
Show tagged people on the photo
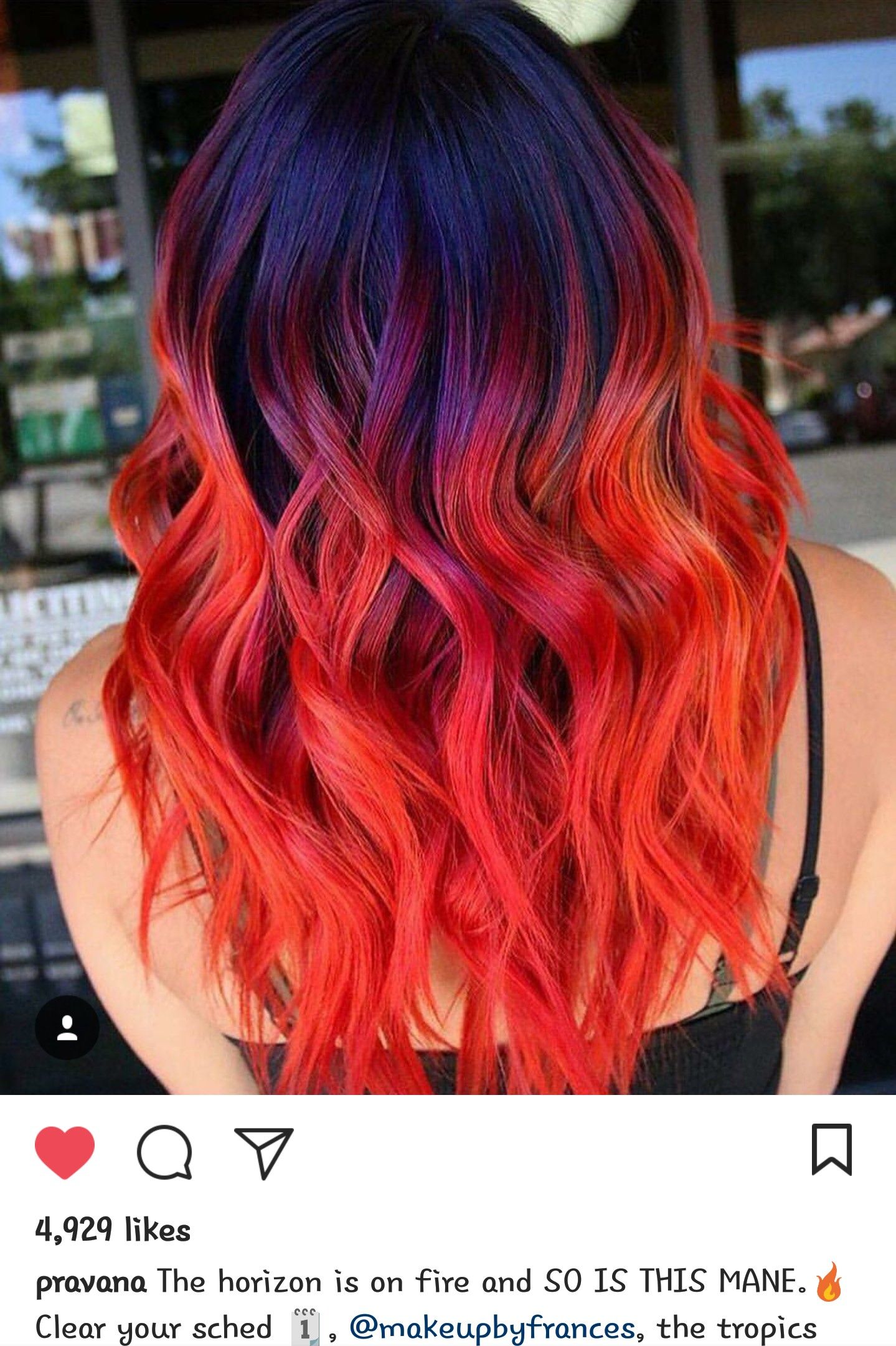pos(67,1028)
